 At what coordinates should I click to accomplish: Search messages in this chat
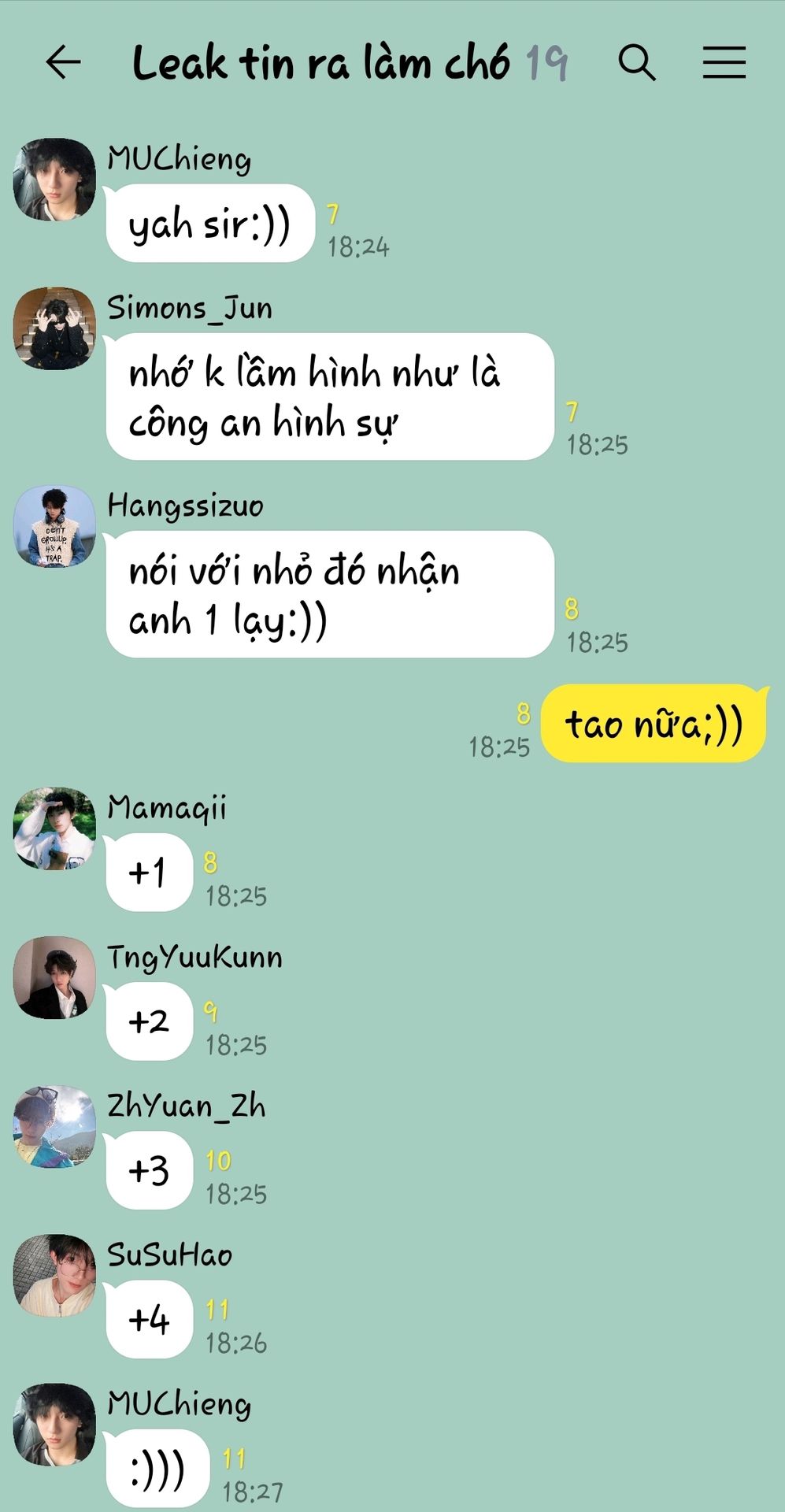pos(636,63)
